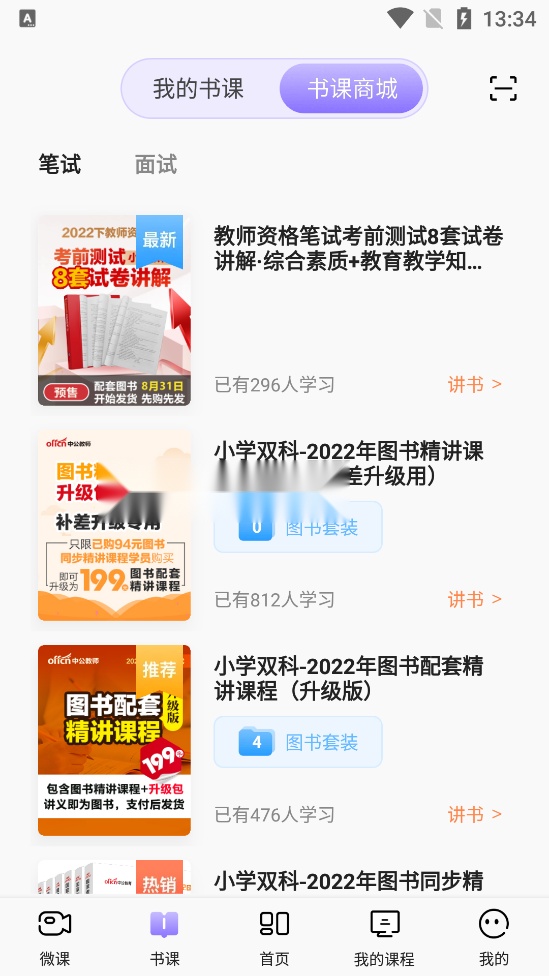
Task: Tap 讲书 link for 296人学习 course
Action: (474, 384)
